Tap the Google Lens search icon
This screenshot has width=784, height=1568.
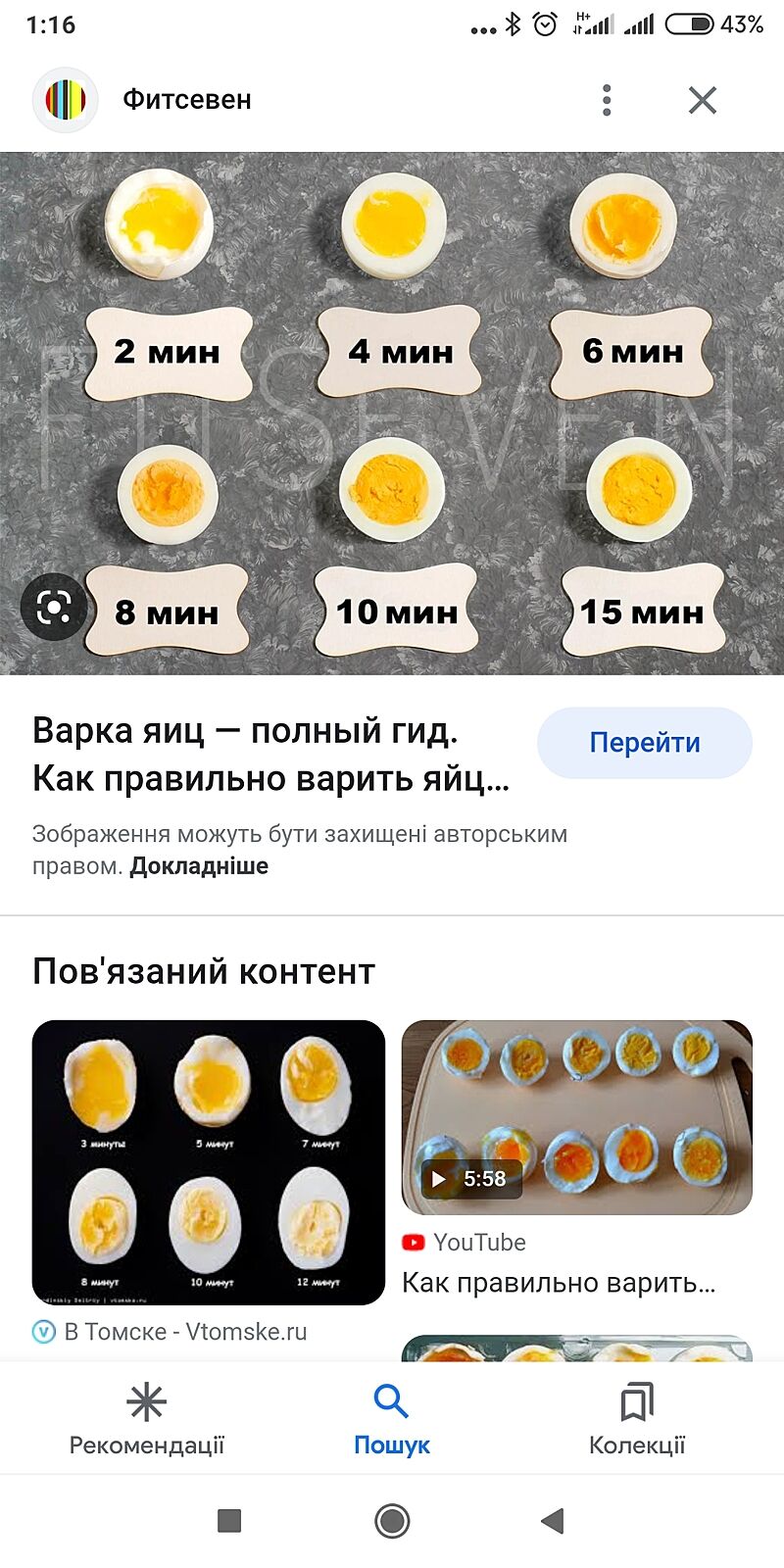click(54, 608)
